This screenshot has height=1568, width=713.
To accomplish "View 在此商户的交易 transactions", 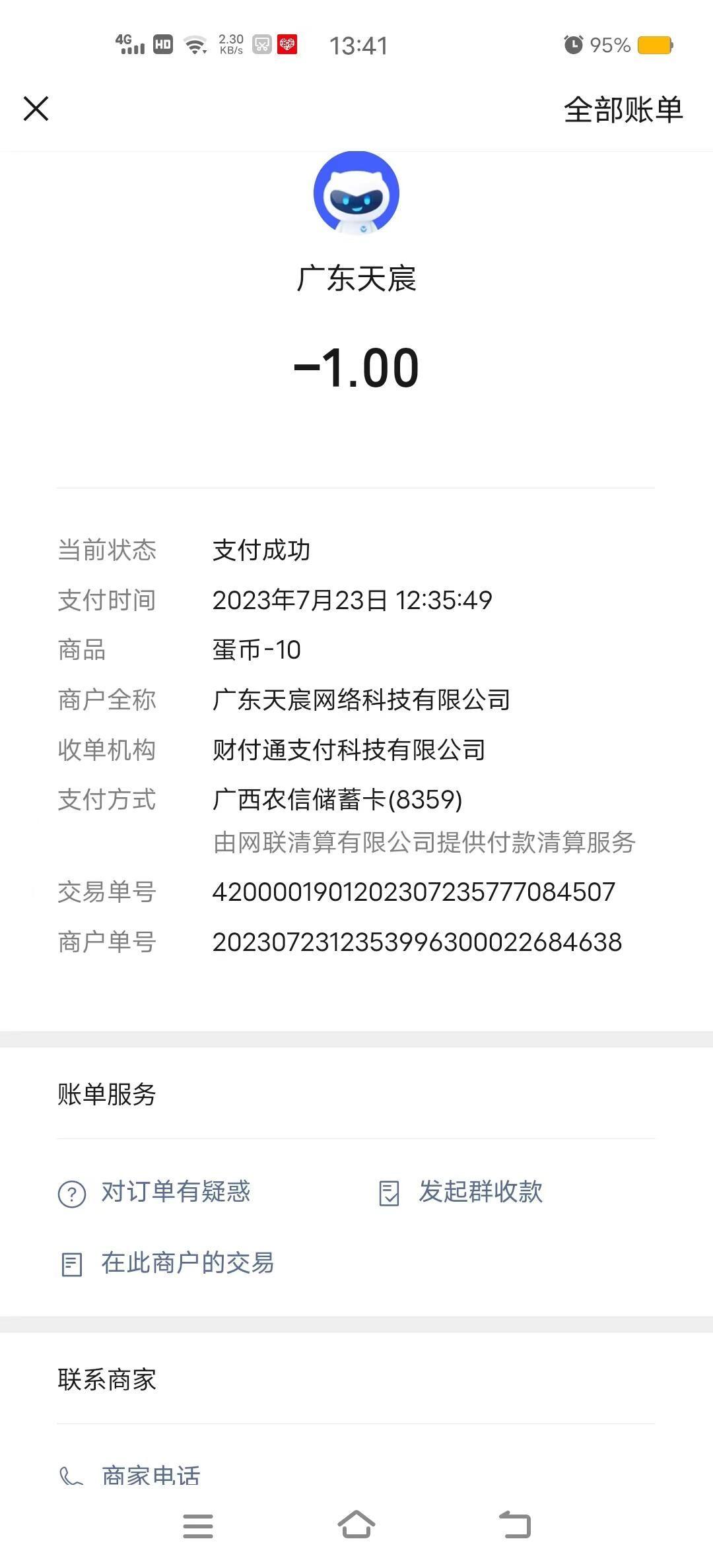I will point(168,1263).
